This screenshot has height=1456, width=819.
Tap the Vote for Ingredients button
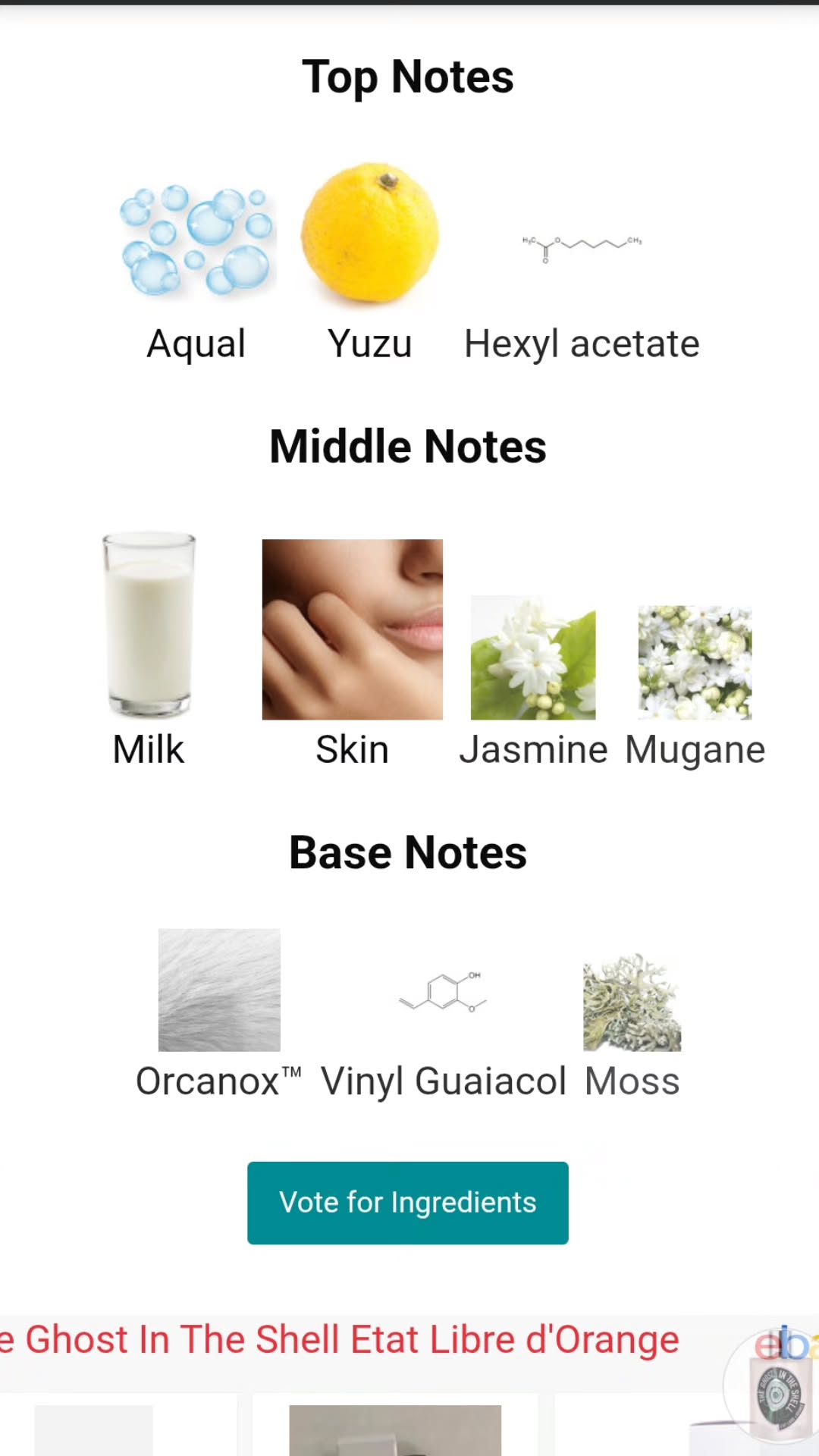[x=407, y=1203]
